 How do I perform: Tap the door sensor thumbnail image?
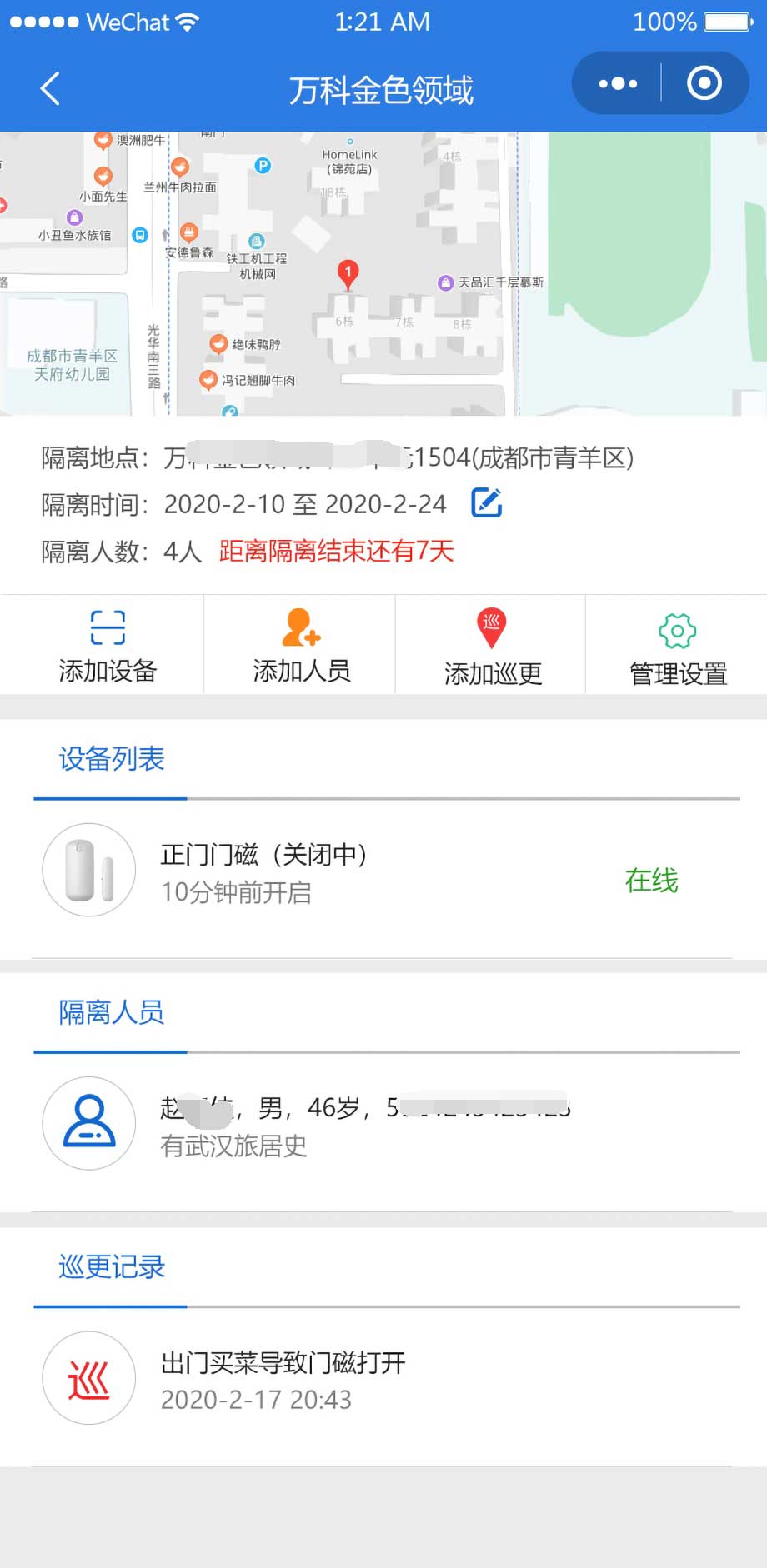tap(89, 870)
